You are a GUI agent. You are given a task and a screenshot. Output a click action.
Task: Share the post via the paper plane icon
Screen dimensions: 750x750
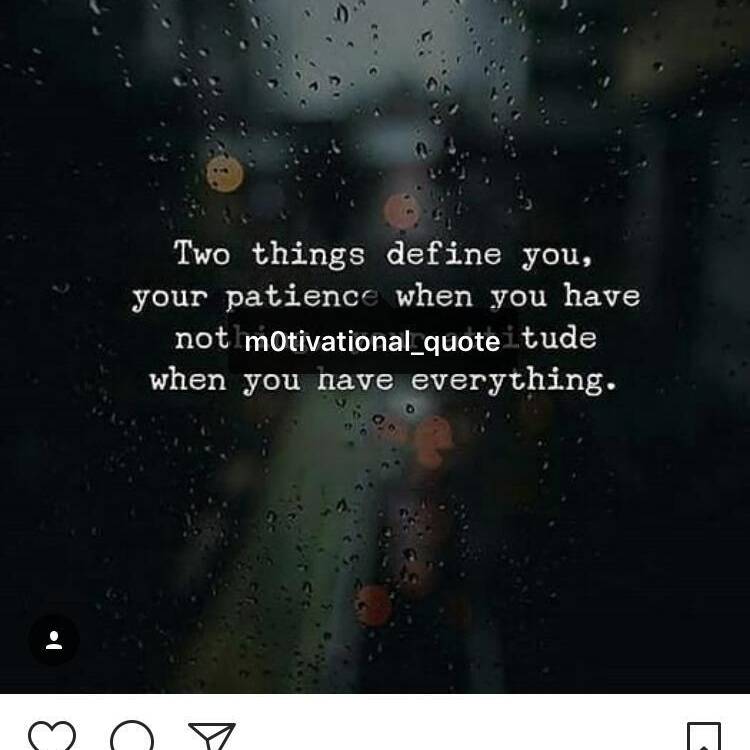212,738
